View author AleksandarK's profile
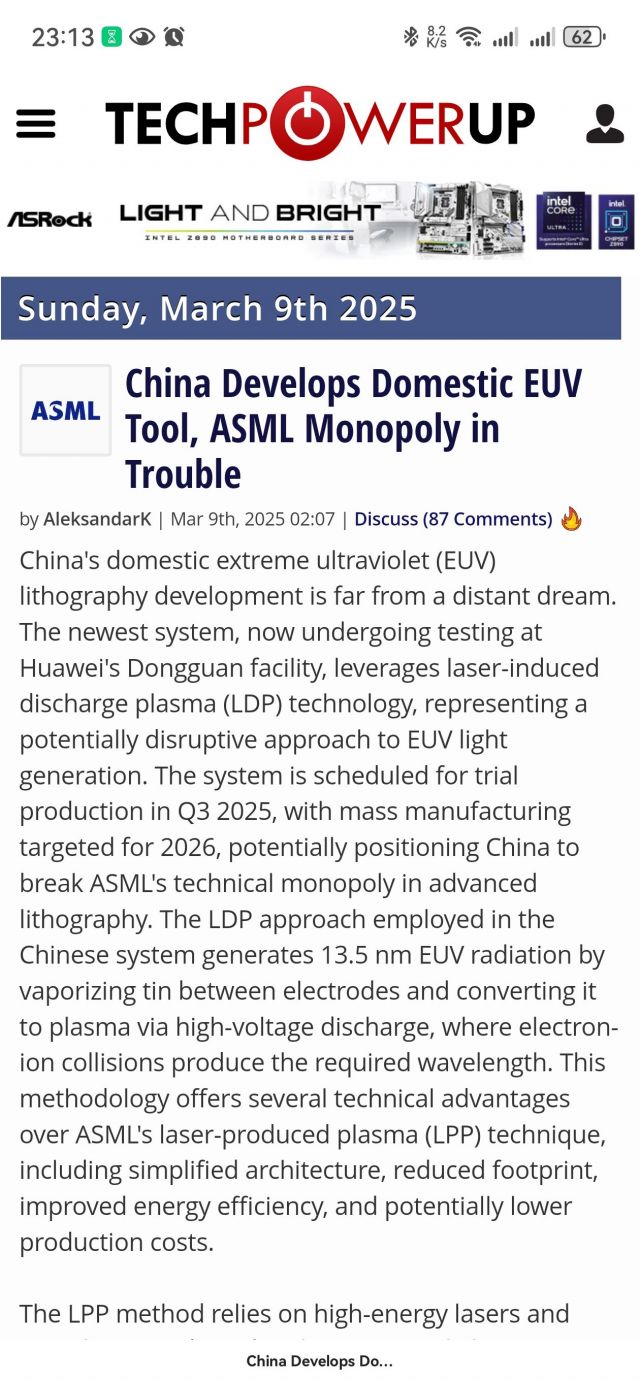The width and height of the screenshot is (640, 1381). click(97, 519)
